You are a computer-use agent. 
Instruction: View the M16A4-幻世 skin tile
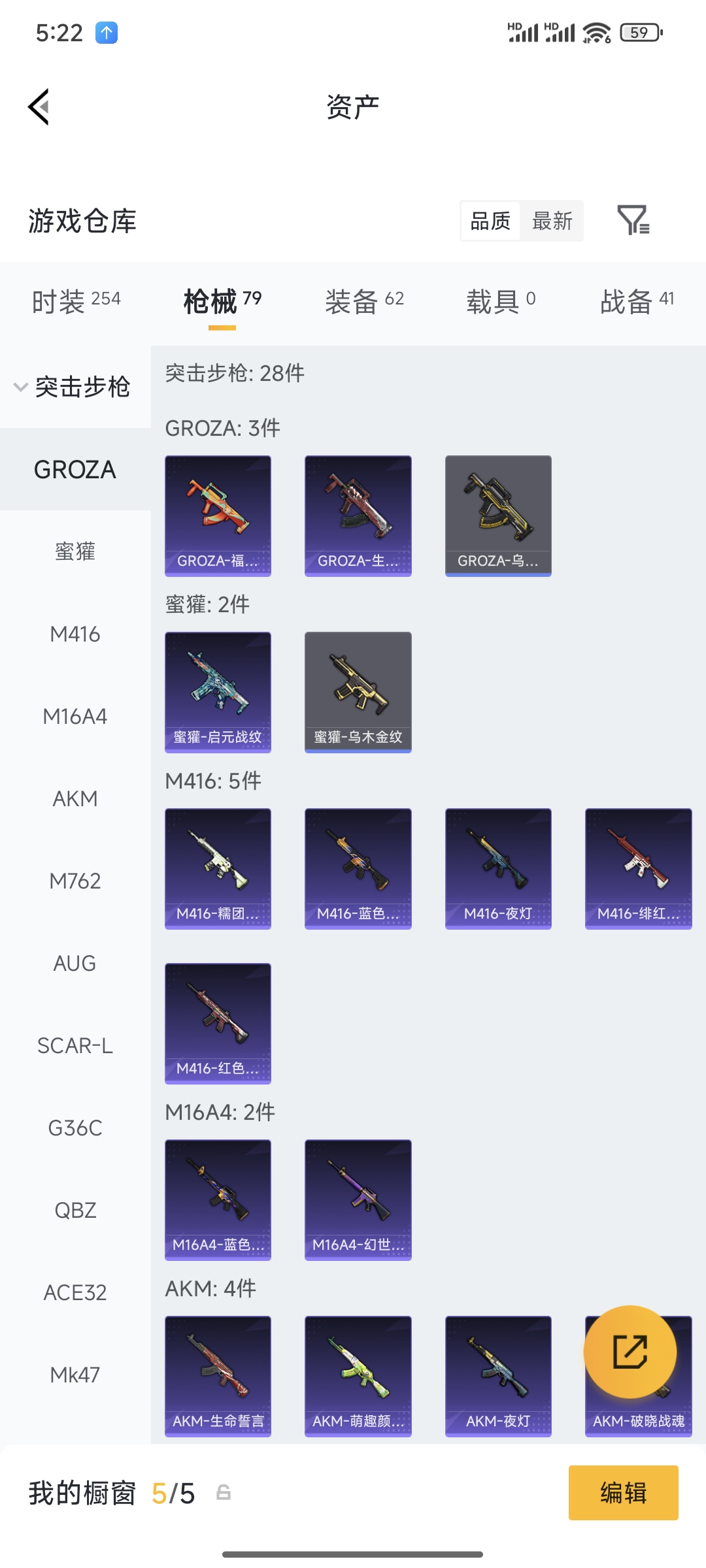click(x=358, y=1200)
